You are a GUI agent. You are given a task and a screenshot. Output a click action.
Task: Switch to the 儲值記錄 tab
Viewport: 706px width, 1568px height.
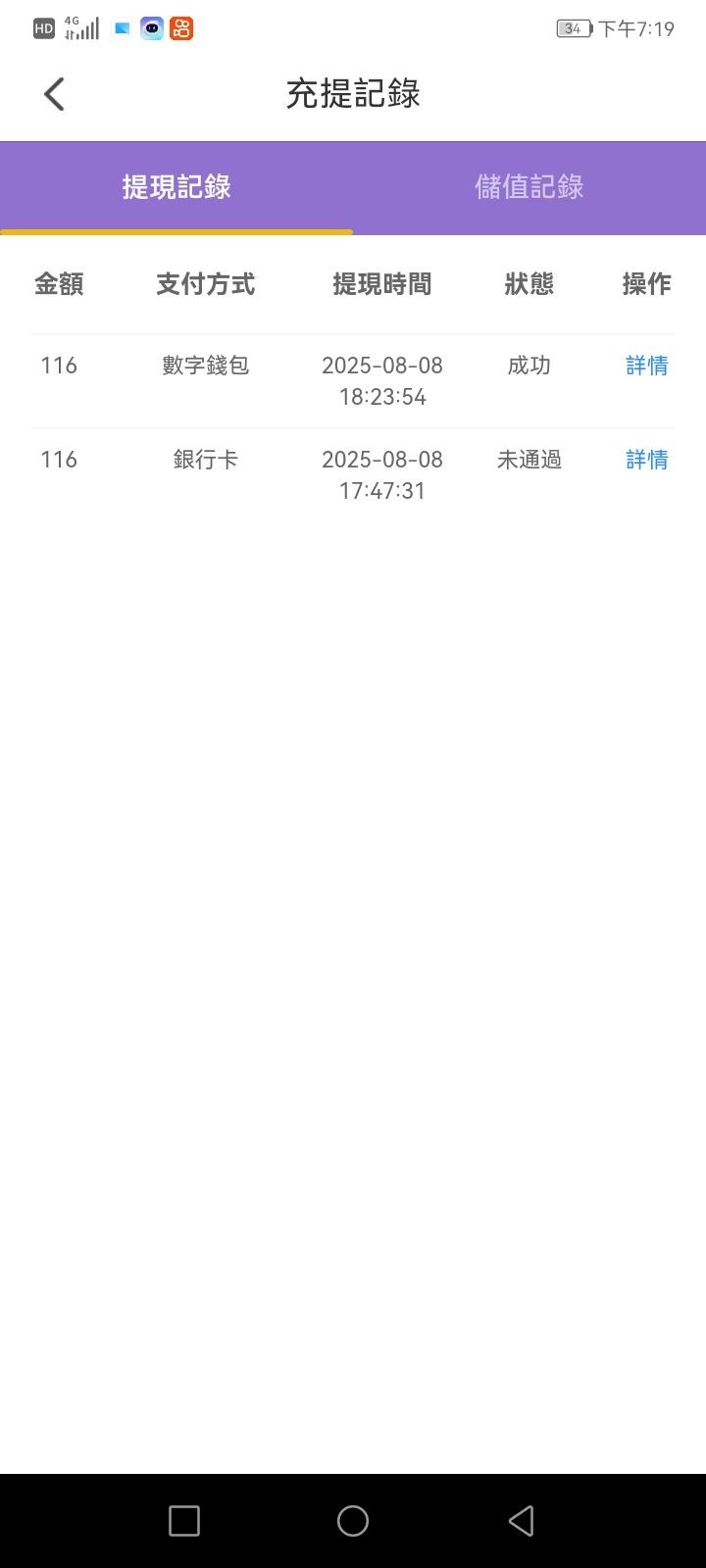[x=529, y=187]
